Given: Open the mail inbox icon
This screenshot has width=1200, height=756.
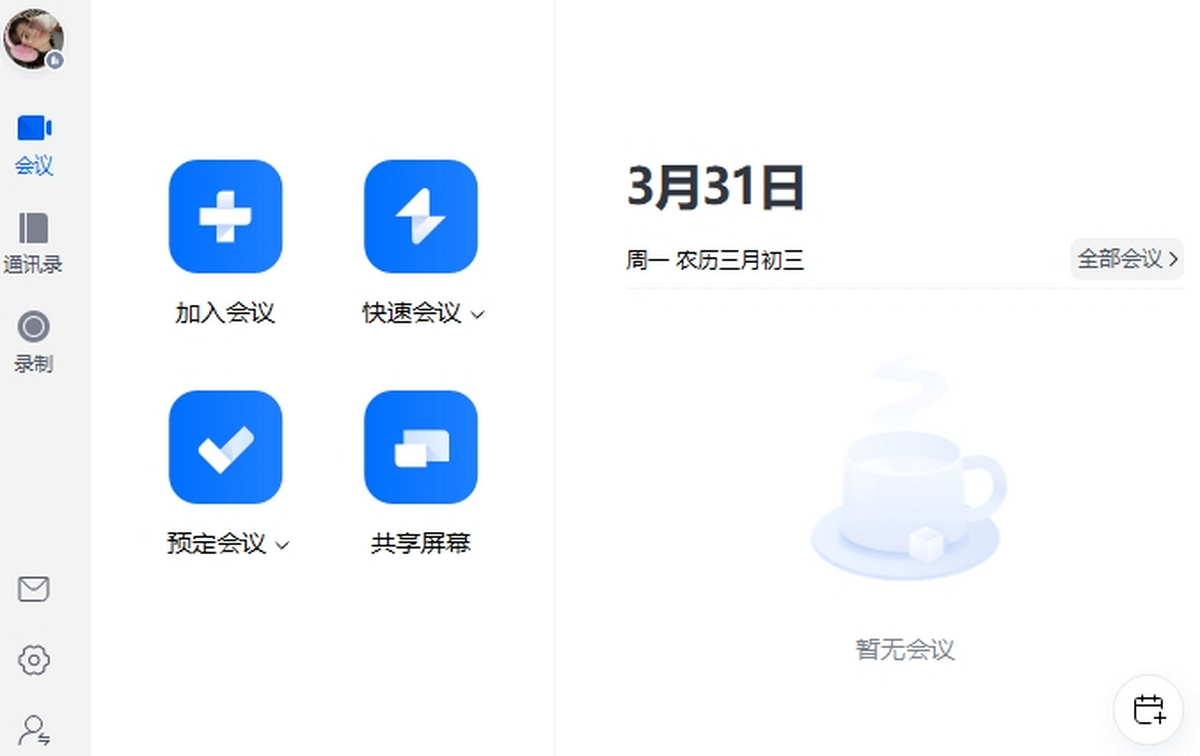Looking at the screenshot, I should [x=33, y=589].
